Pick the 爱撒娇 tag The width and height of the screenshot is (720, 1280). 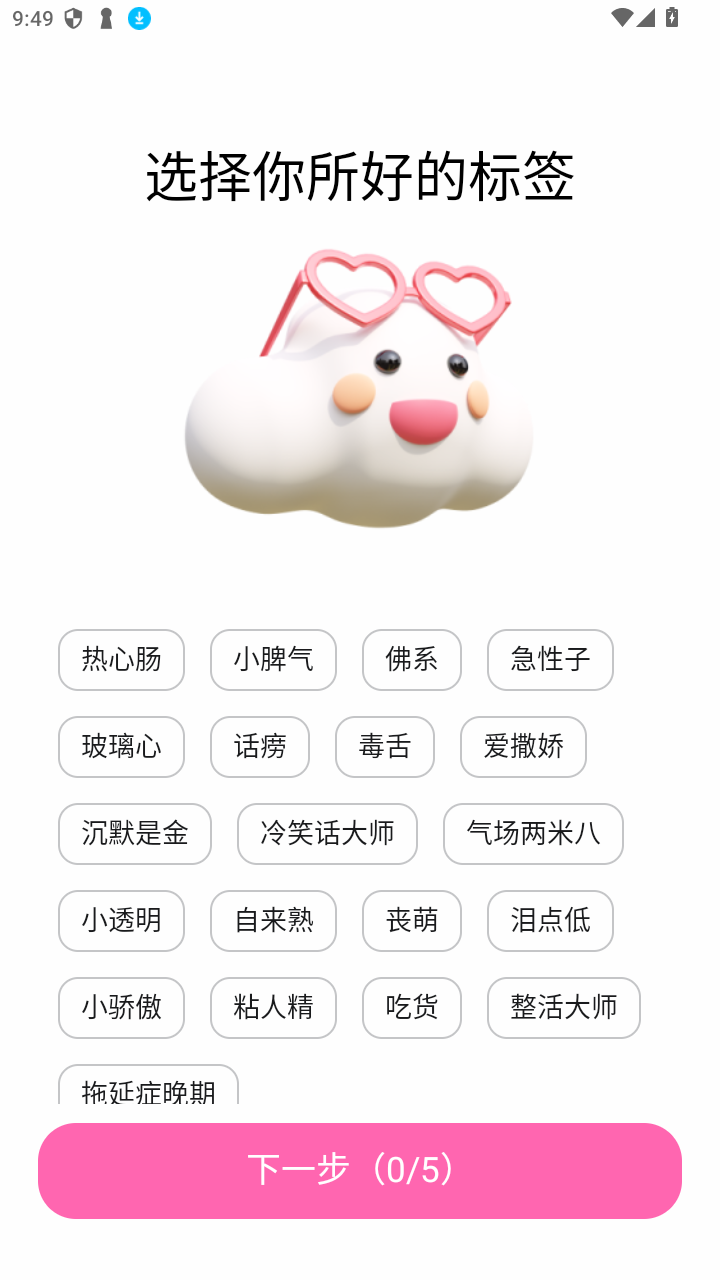coord(523,747)
